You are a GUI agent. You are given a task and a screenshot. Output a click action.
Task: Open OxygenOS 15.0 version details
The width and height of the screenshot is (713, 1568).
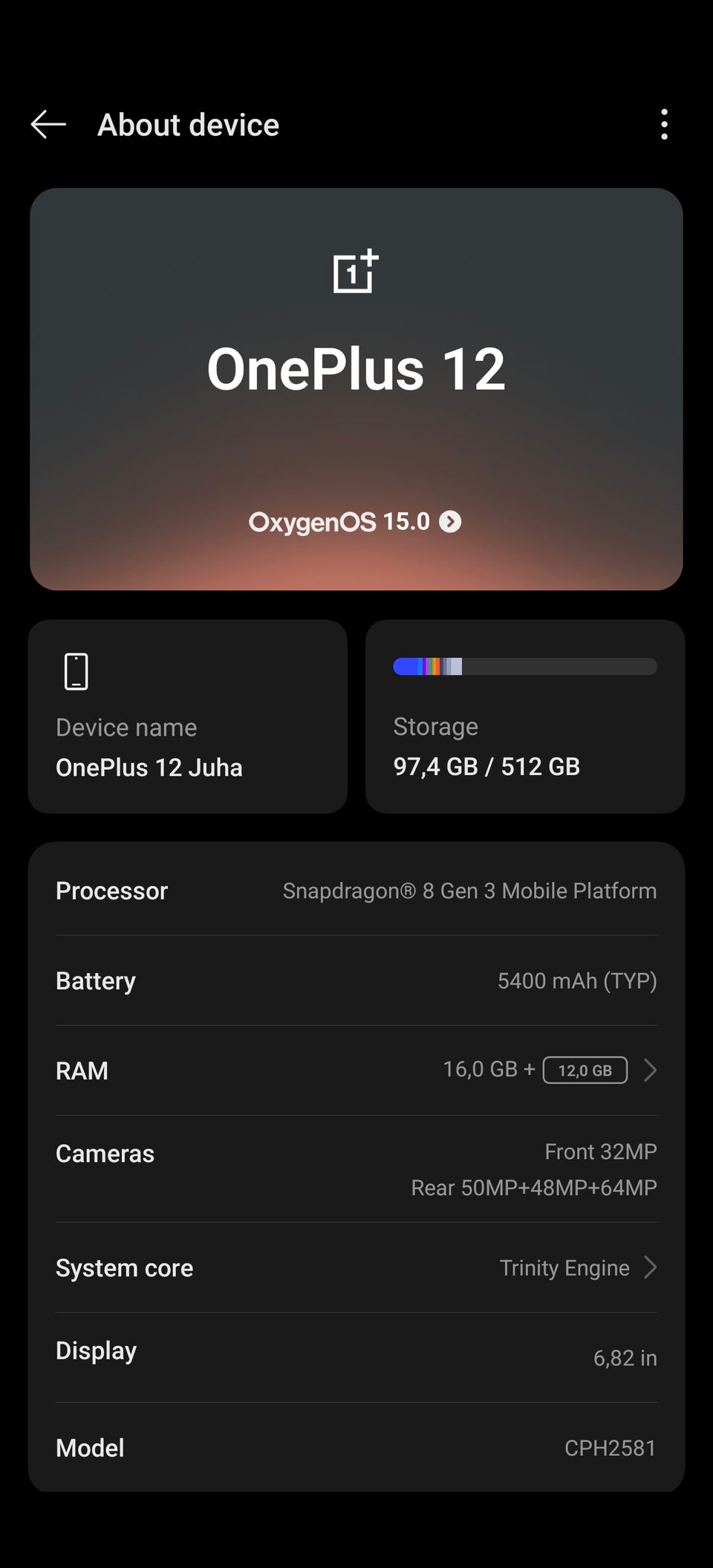355,522
